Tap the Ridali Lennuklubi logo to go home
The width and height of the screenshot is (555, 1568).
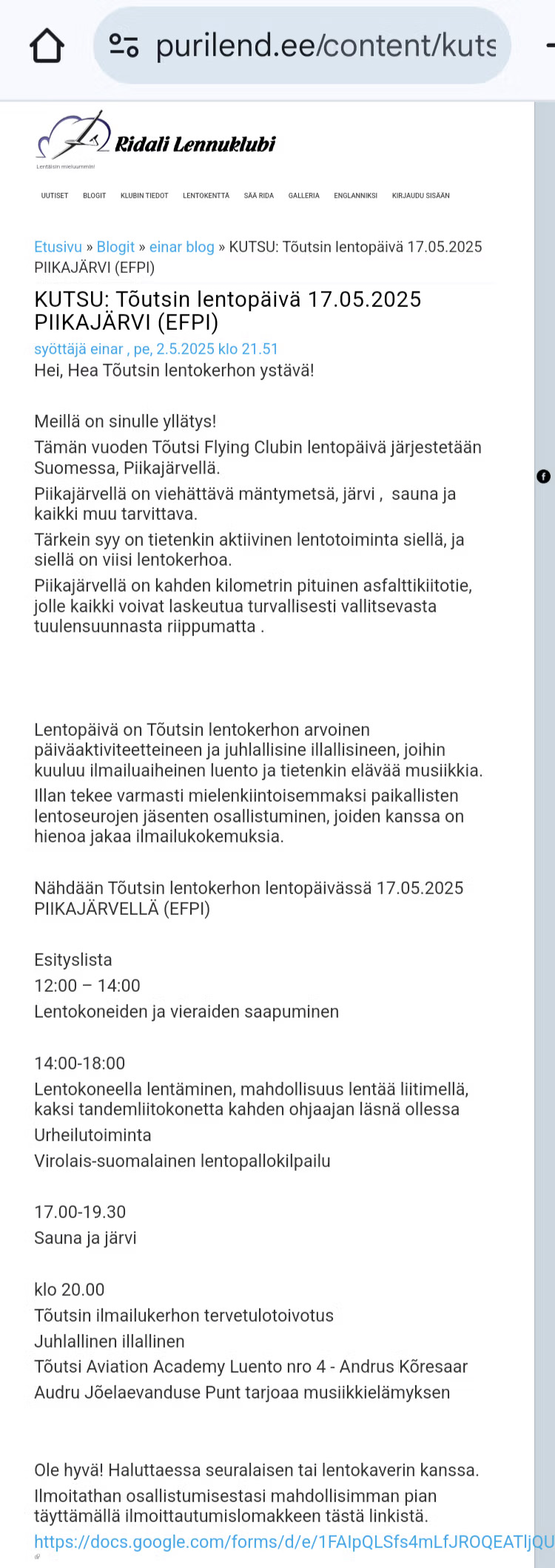pos(155,141)
